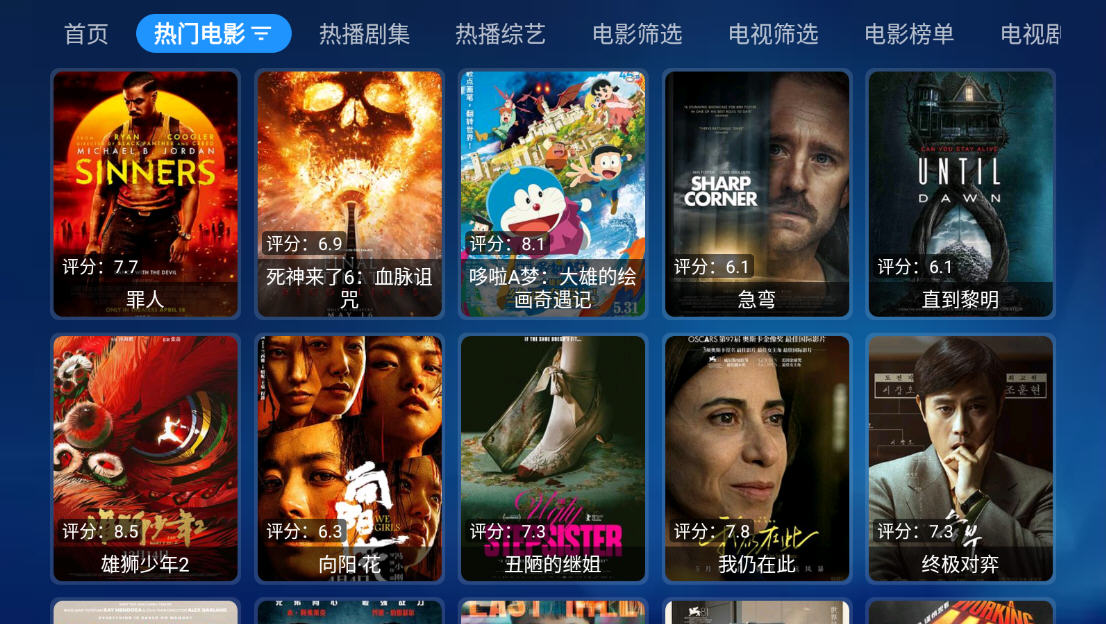Viewport: 1106px width, 624px height.
Task: Go to the 电影筛选 tab
Action: [637, 34]
